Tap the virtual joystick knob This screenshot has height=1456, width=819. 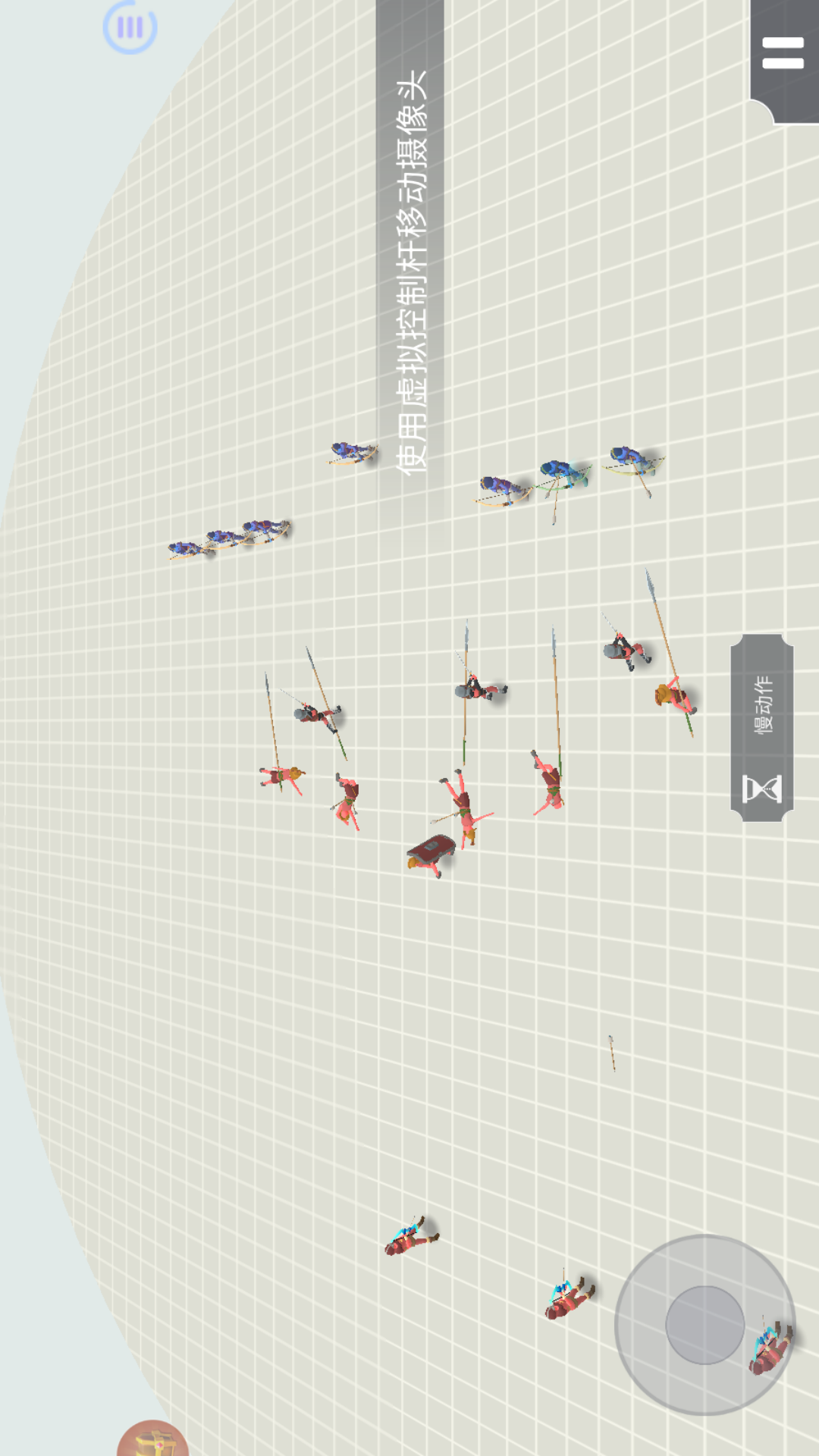704,1325
